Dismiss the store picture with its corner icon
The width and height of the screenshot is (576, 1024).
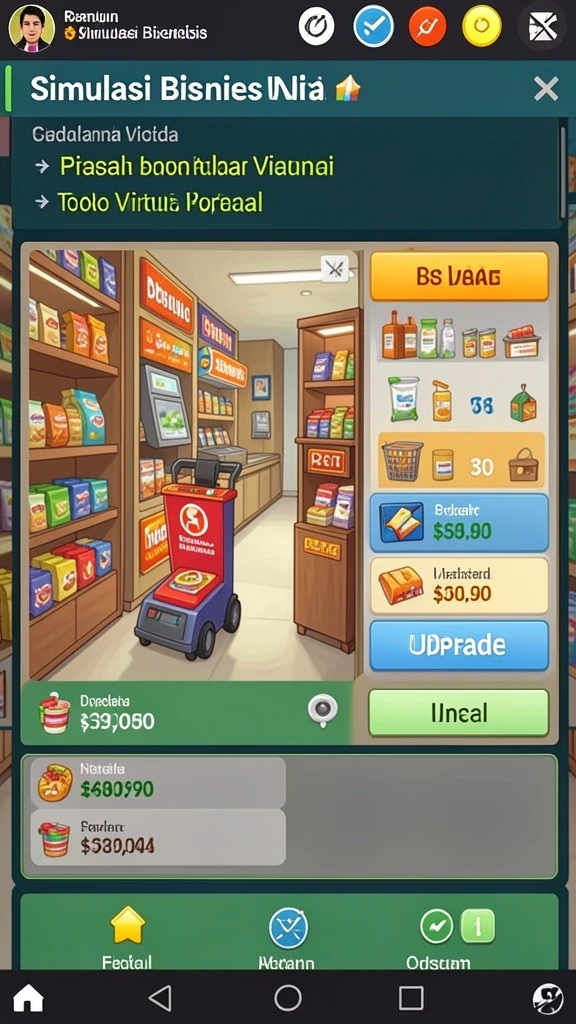pyautogui.click(x=334, y=268)
